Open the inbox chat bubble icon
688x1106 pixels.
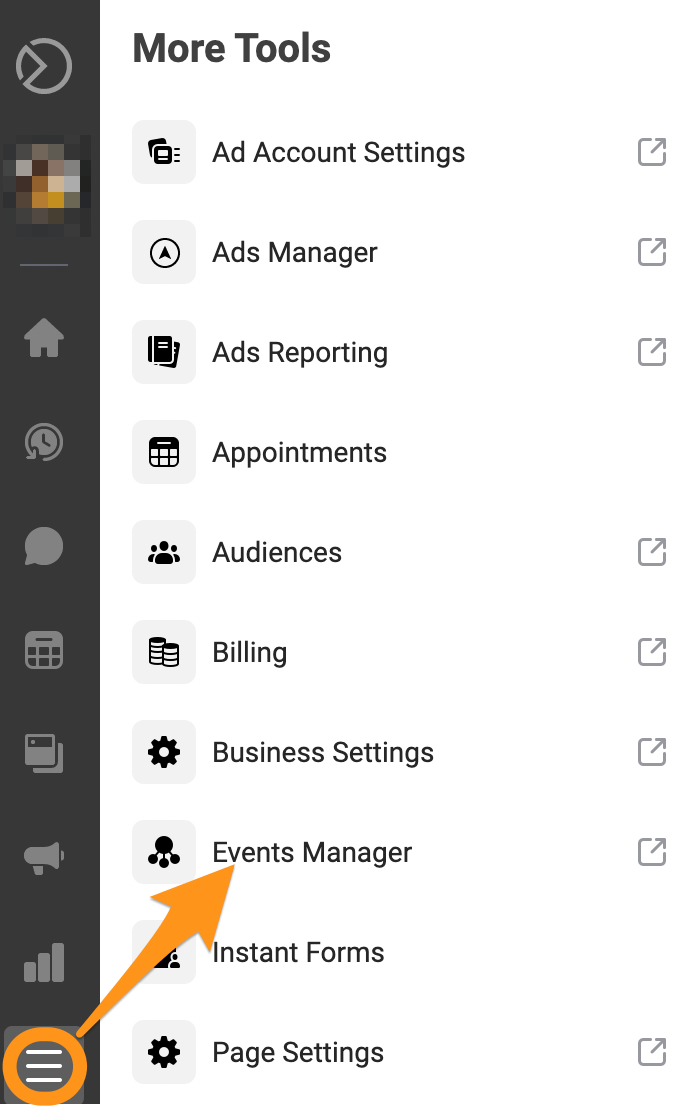click(x=44, y=546)
